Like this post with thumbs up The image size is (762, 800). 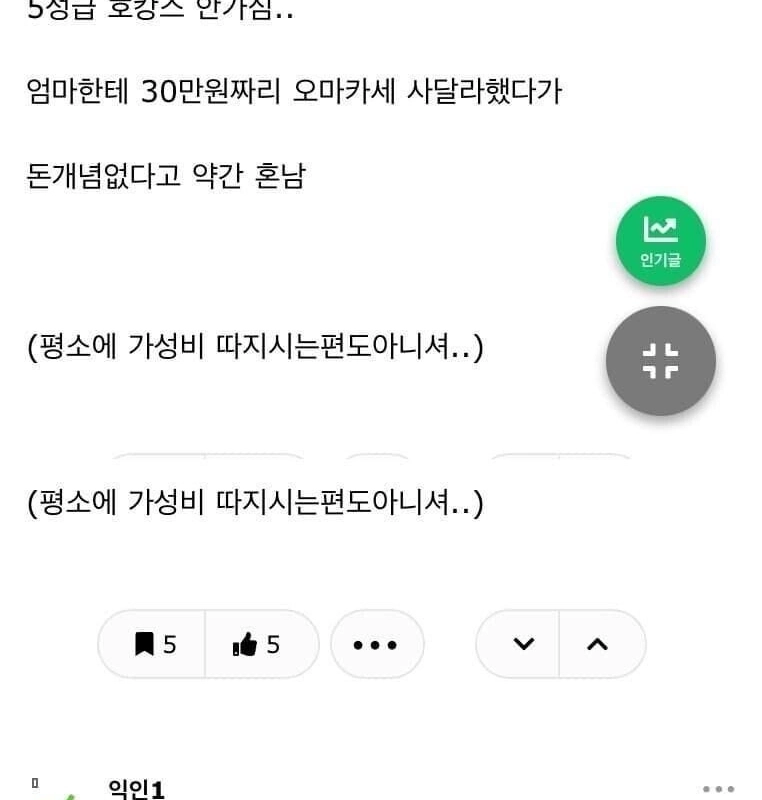point(259,645)
